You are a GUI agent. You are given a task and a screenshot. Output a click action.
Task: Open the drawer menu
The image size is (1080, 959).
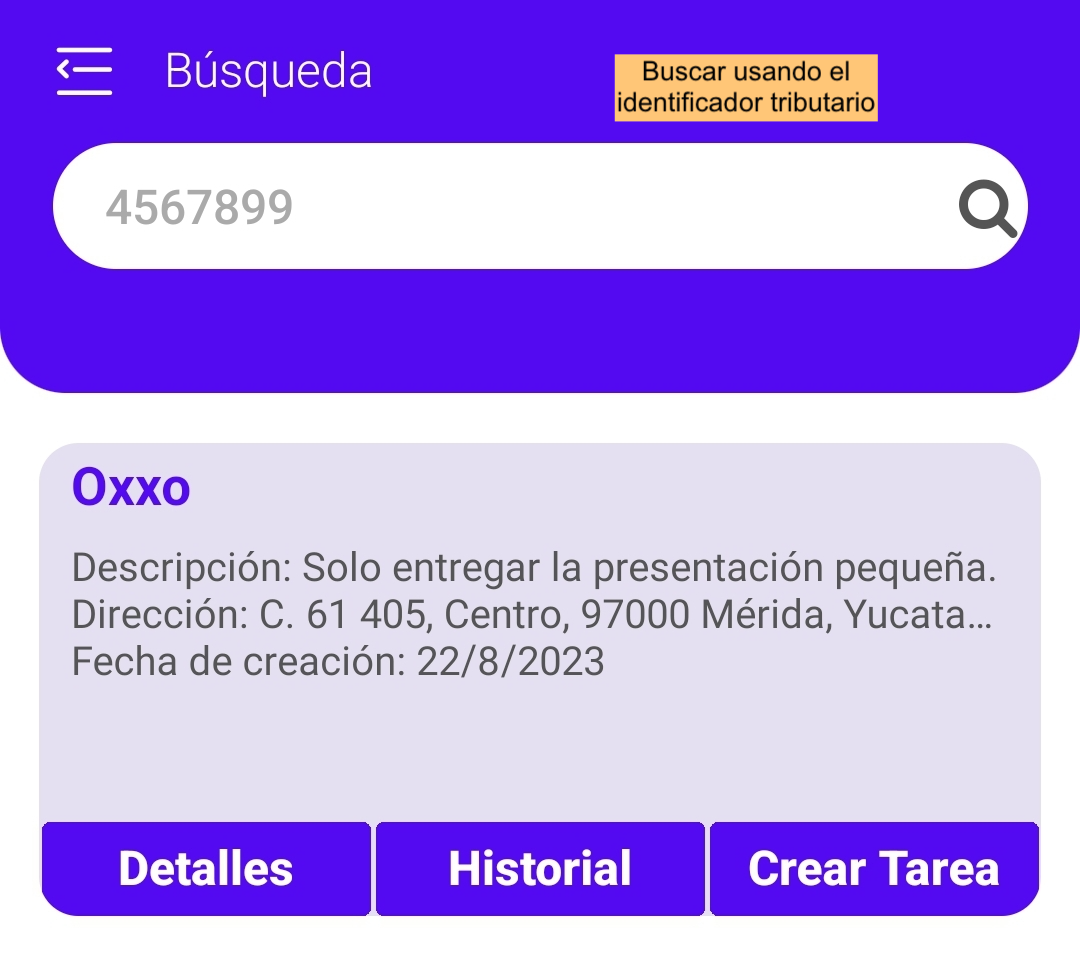[84, 71]
